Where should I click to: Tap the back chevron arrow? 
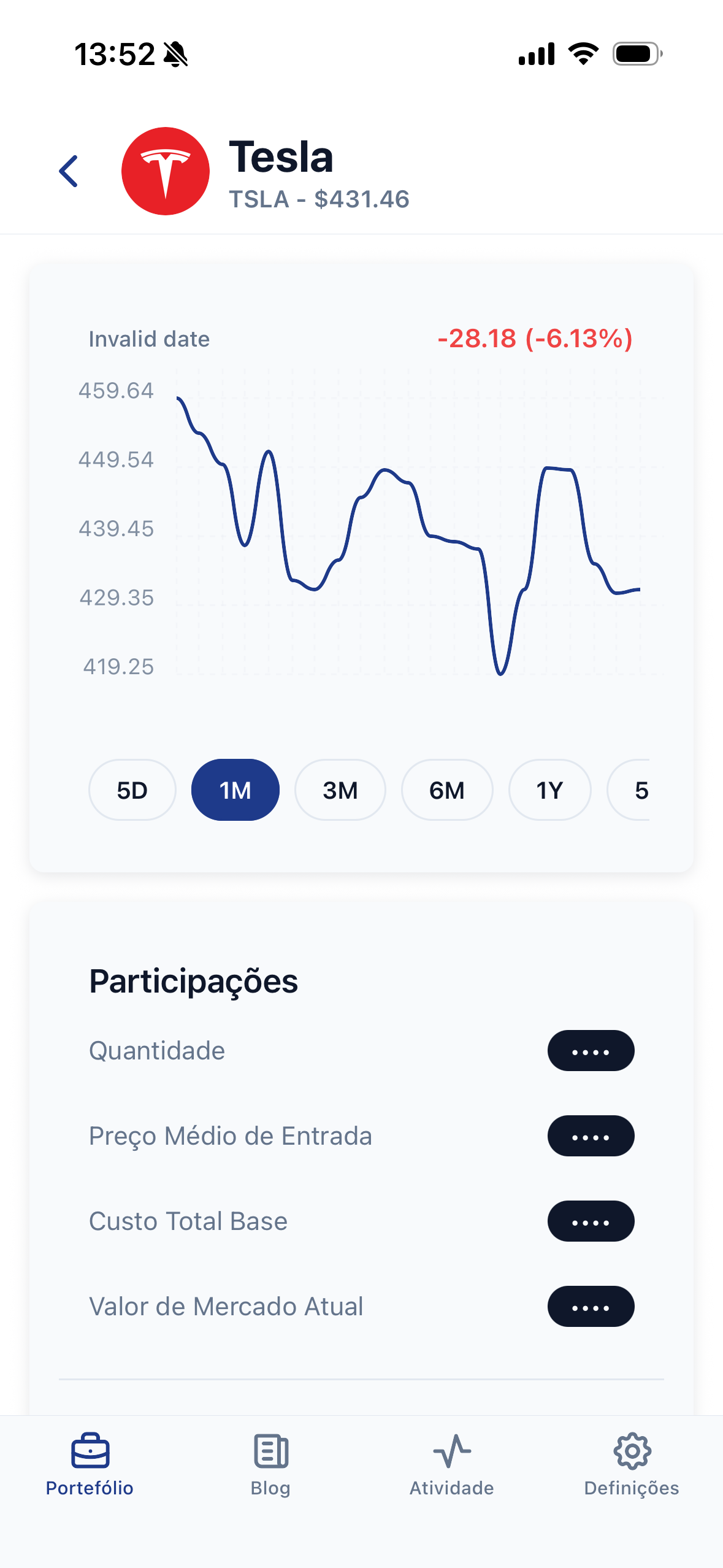68,170
